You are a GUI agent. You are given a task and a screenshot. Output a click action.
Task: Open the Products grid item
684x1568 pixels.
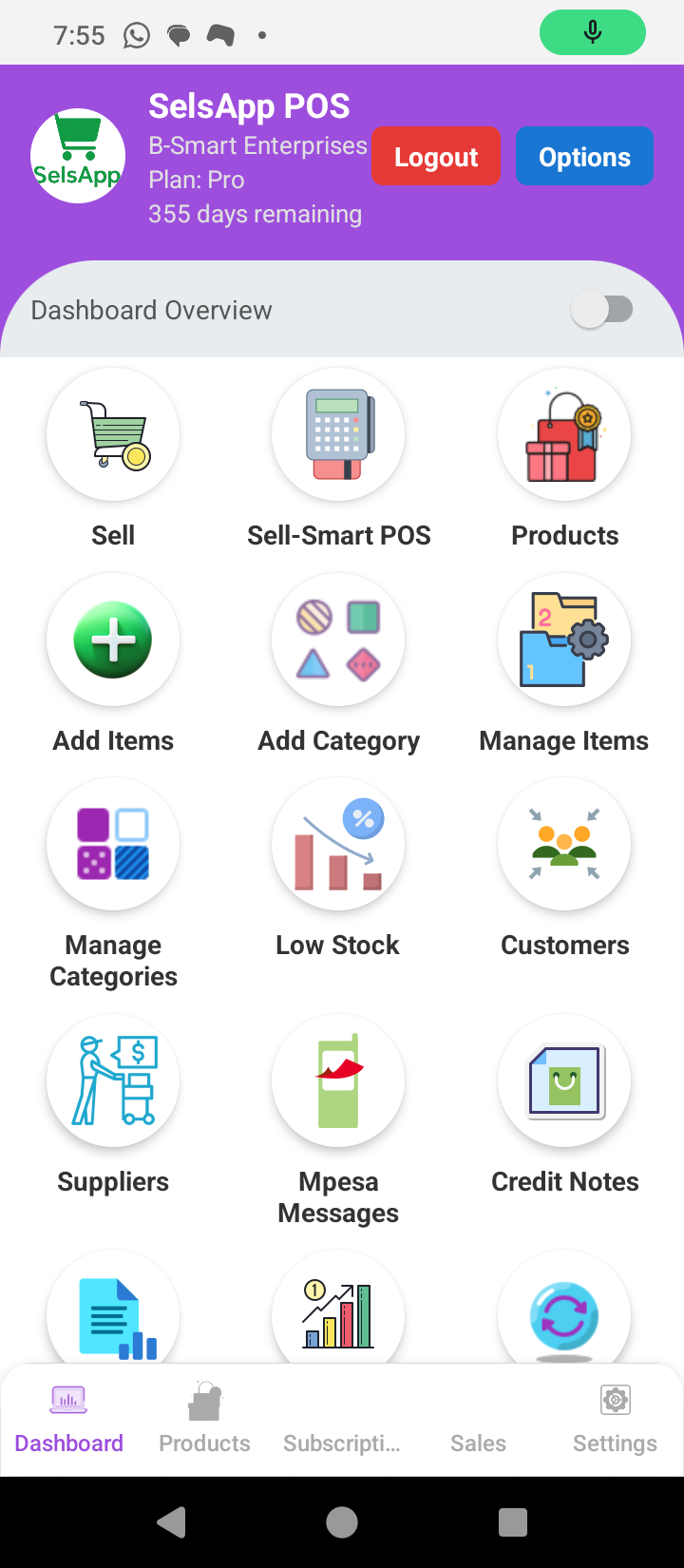(564, 435)
